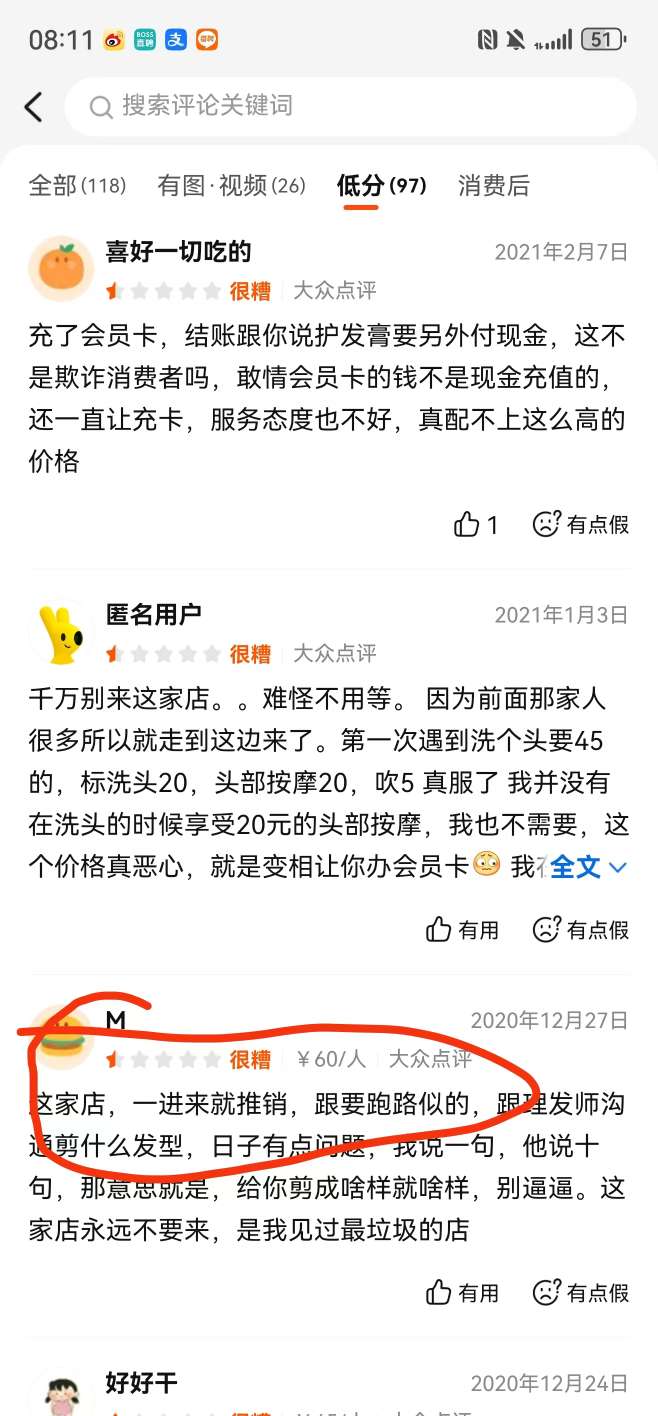
Task: Mark 喜好一切吃的 review as 有点假
Action: pos(580,524)
